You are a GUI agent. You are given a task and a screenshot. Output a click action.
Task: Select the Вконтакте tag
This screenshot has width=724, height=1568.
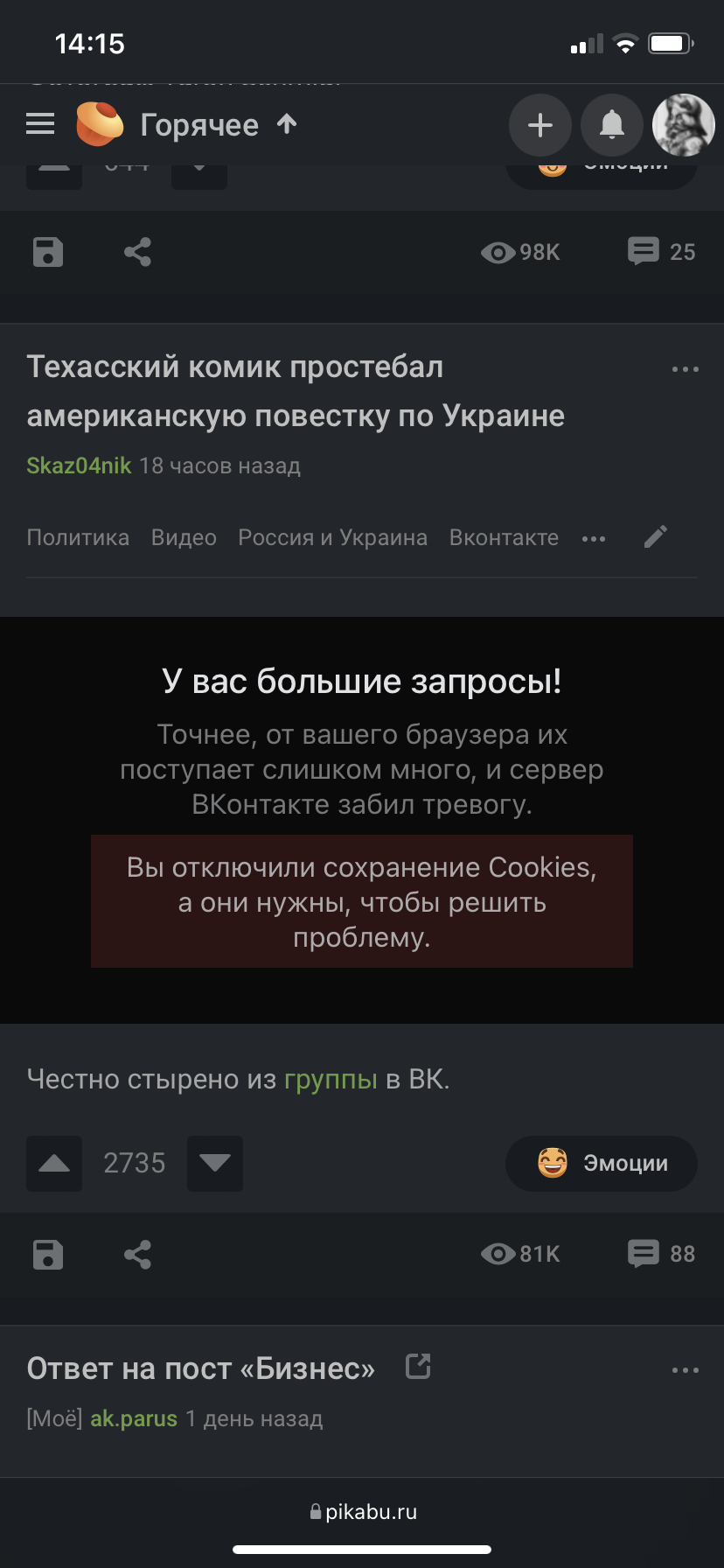pyautogui.click(x=504, y=537)
